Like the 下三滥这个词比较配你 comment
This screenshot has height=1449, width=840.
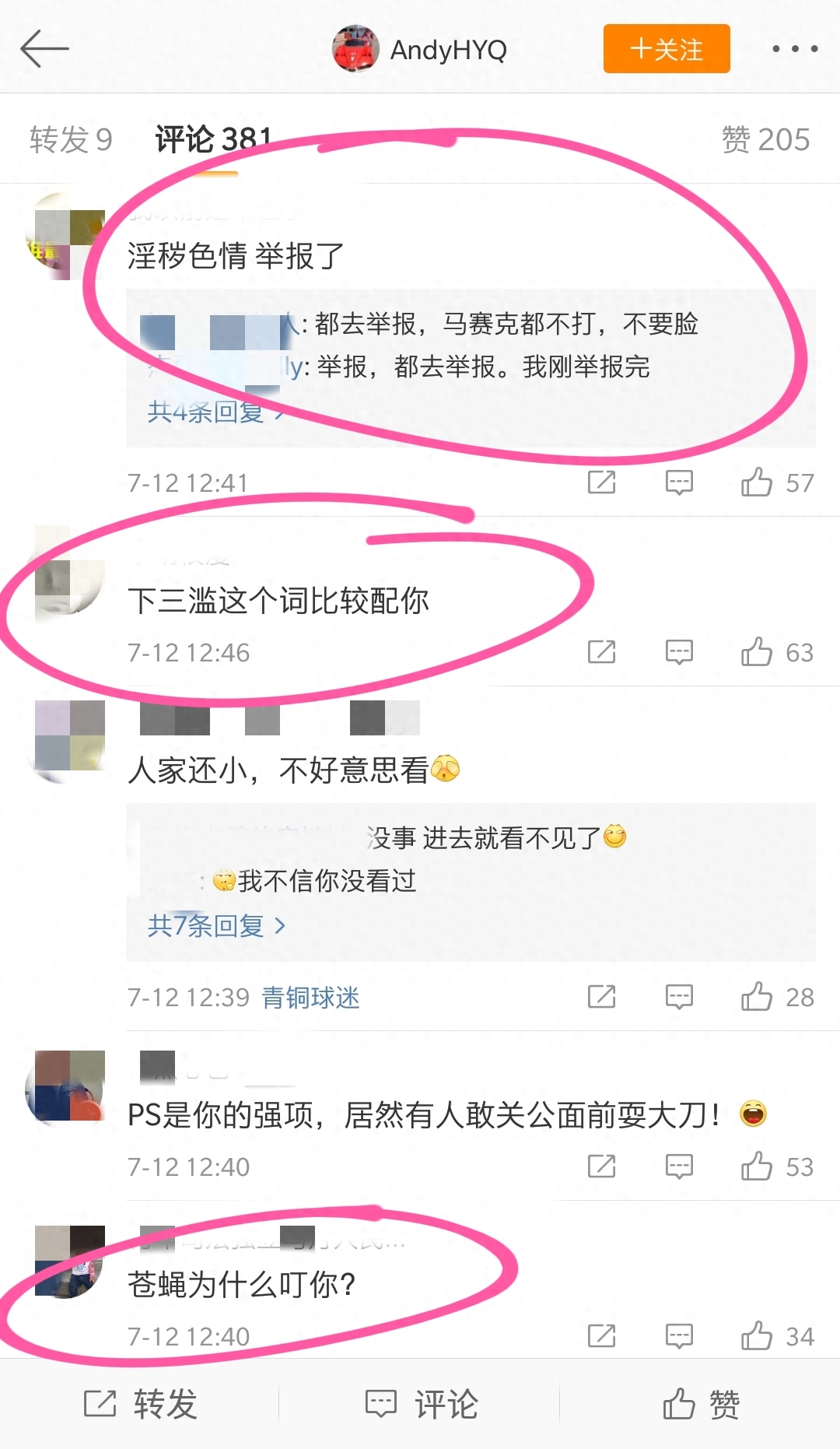pos(757,652)
